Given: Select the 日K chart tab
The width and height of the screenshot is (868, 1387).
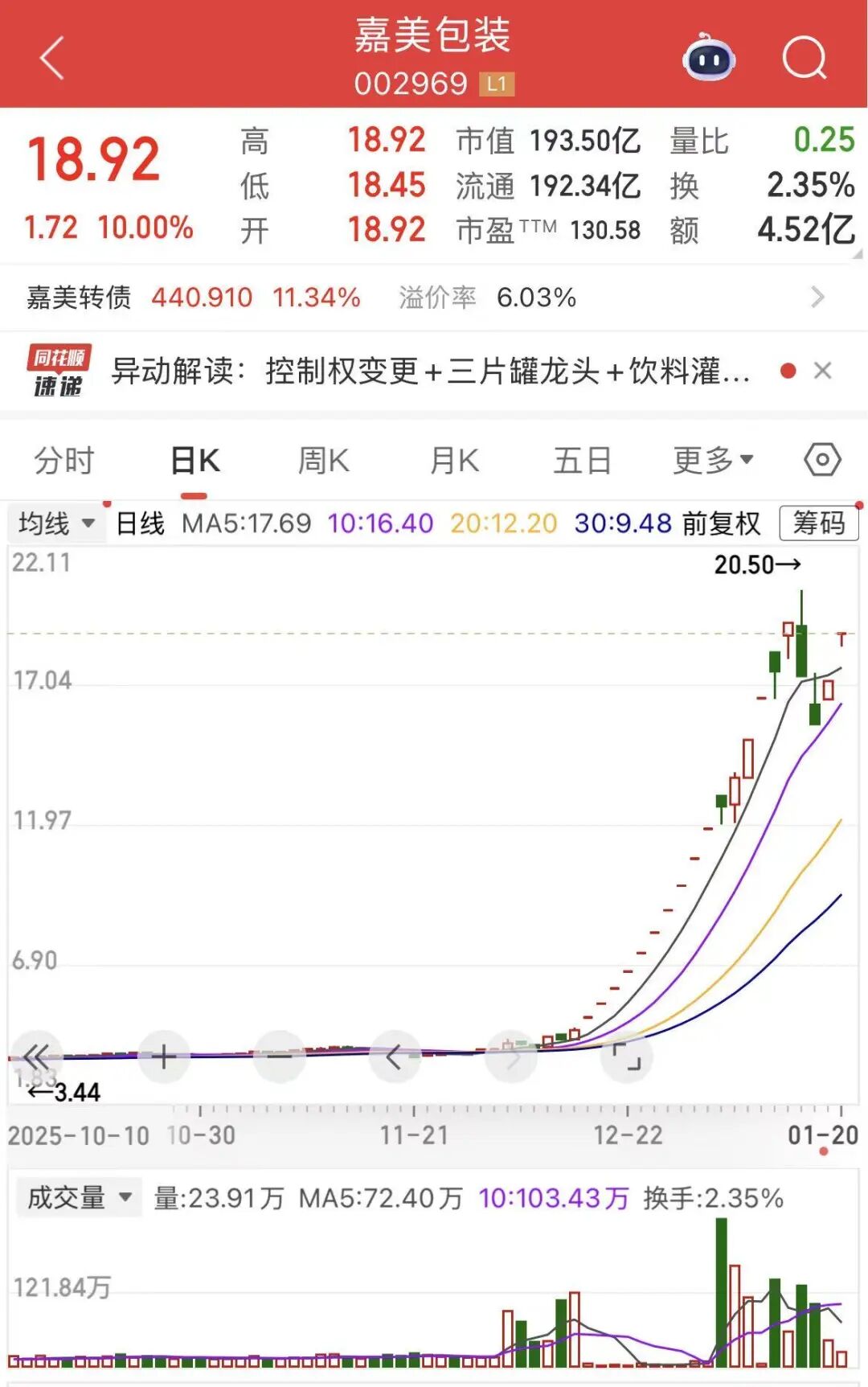Looking at the screenshot, I should coord(195,462).
